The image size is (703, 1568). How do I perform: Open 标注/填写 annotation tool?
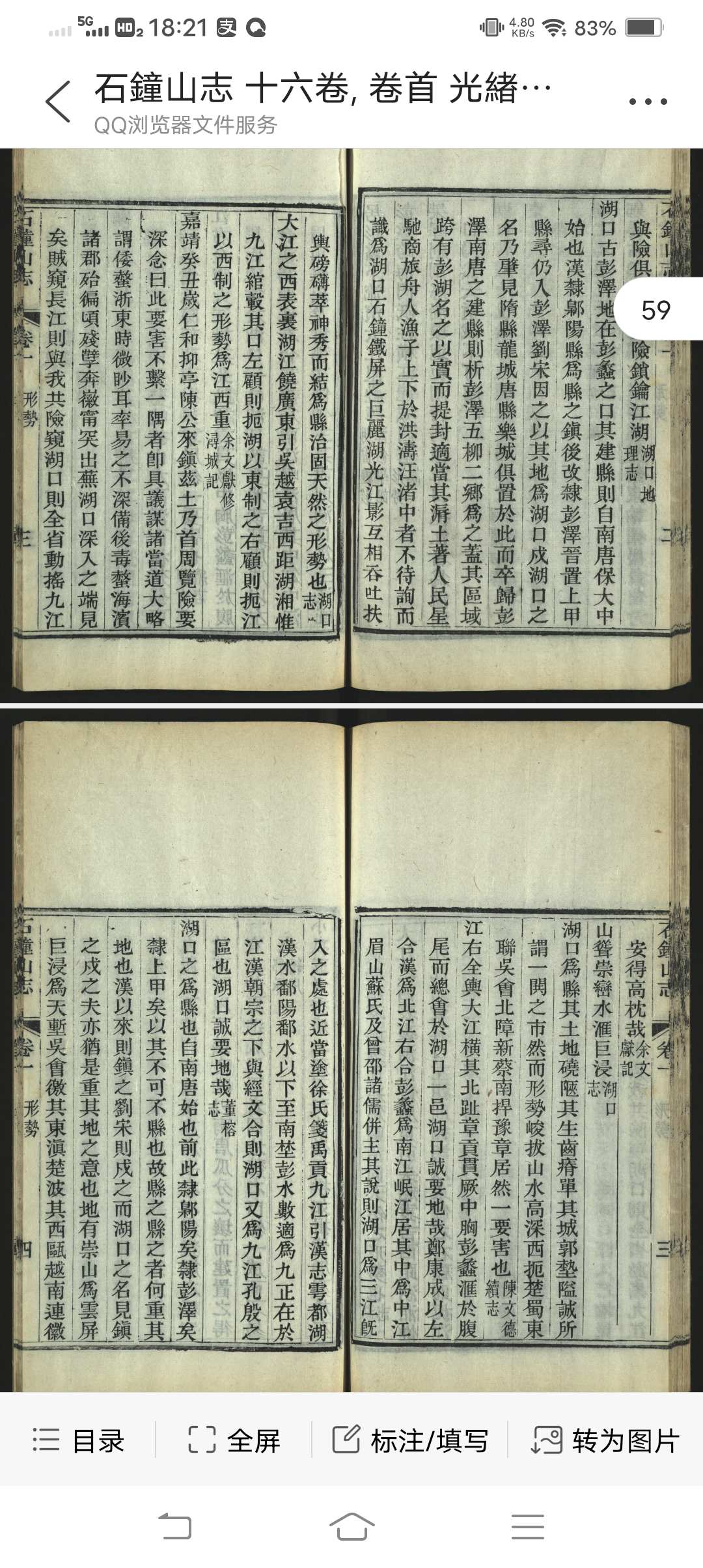pyautogui.click(x=410, y=1440)
